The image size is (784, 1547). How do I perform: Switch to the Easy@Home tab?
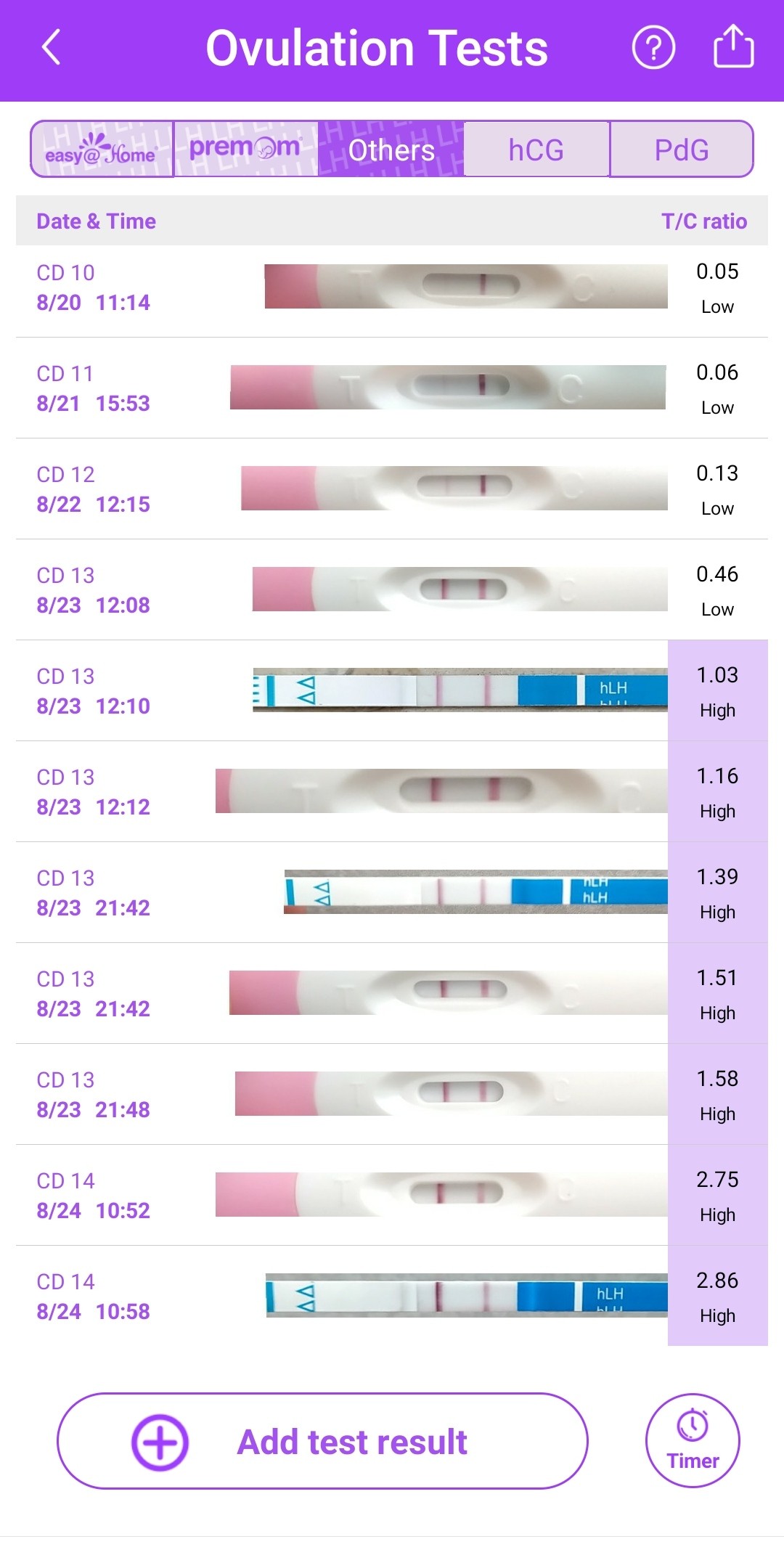pos(102,150)
